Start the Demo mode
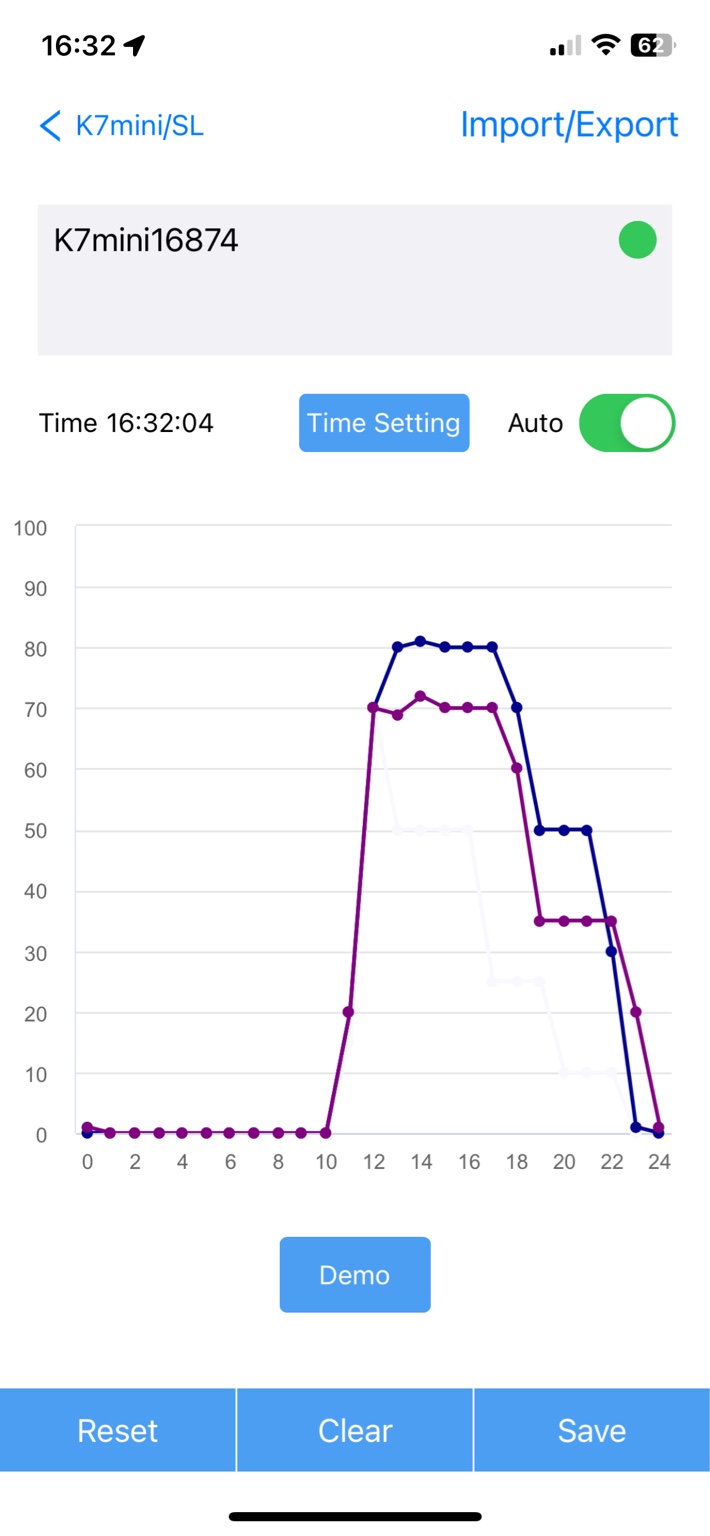Image resolution: width=710 pixels, height=1536 pixels. coord(355,1275)
